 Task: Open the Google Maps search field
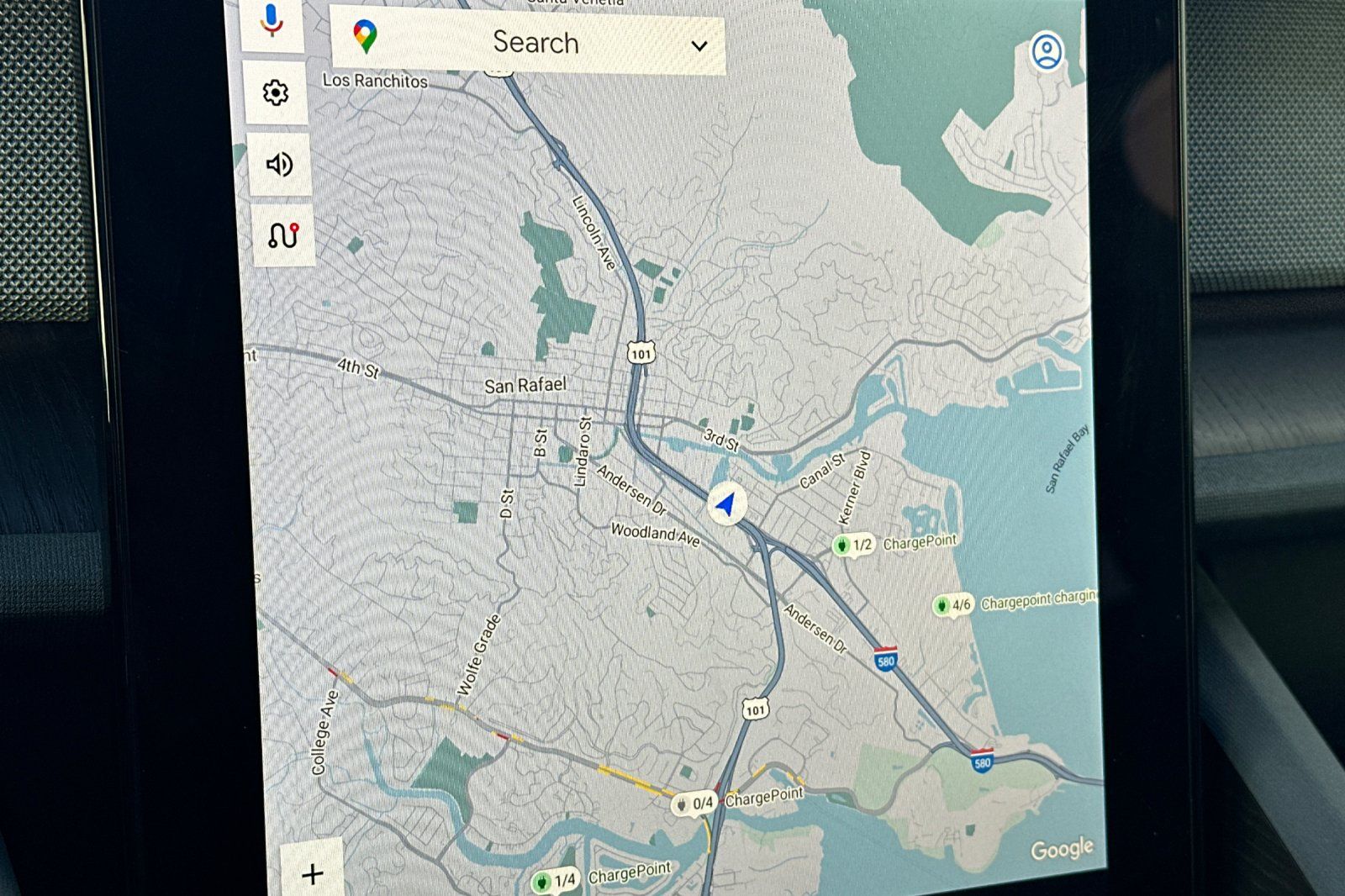point(535,42)
